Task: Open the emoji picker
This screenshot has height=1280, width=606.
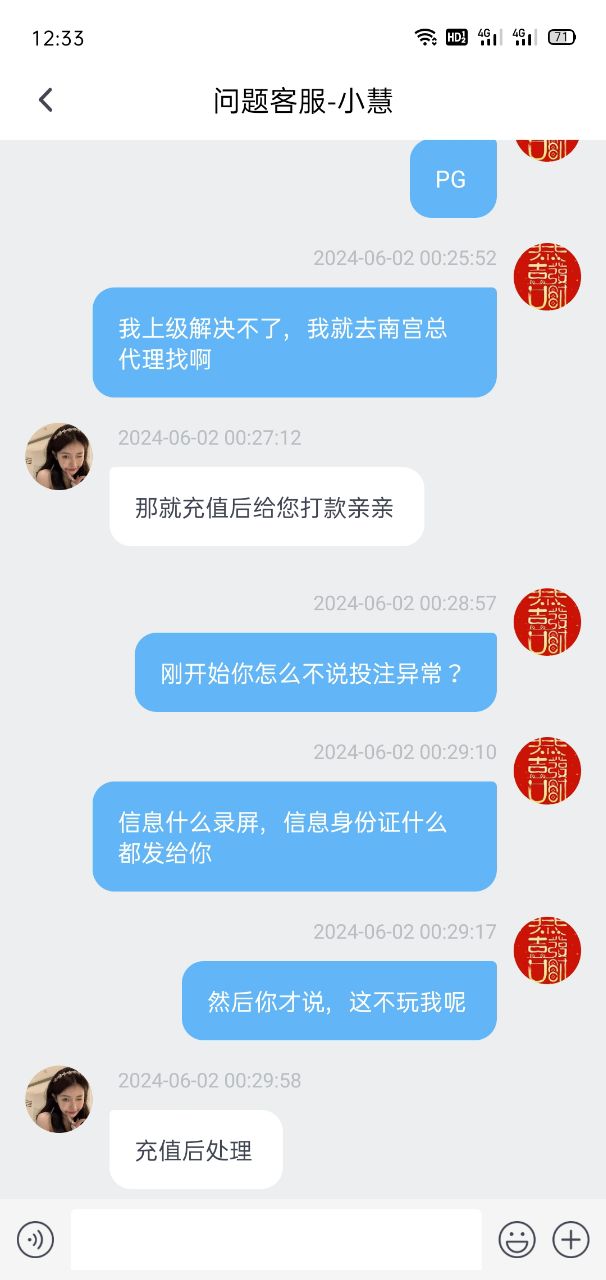Action: tap(517, 1240)
